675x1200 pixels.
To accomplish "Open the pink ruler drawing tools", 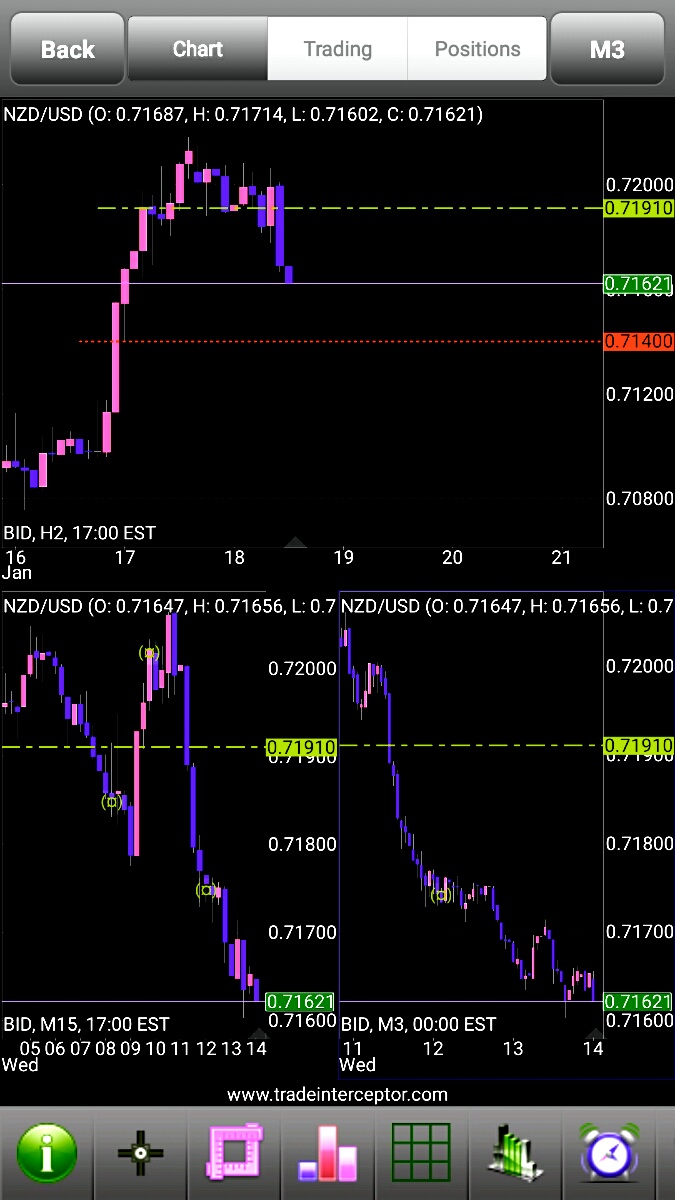I will pos(235,1153).
